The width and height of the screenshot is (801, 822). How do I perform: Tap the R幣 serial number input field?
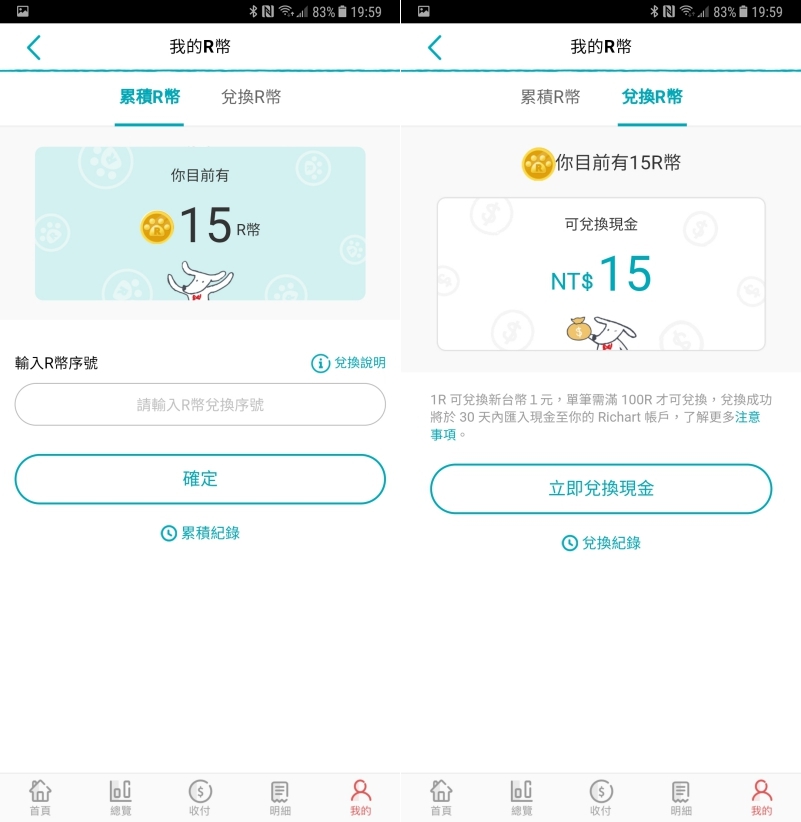(x=200, y=405)
